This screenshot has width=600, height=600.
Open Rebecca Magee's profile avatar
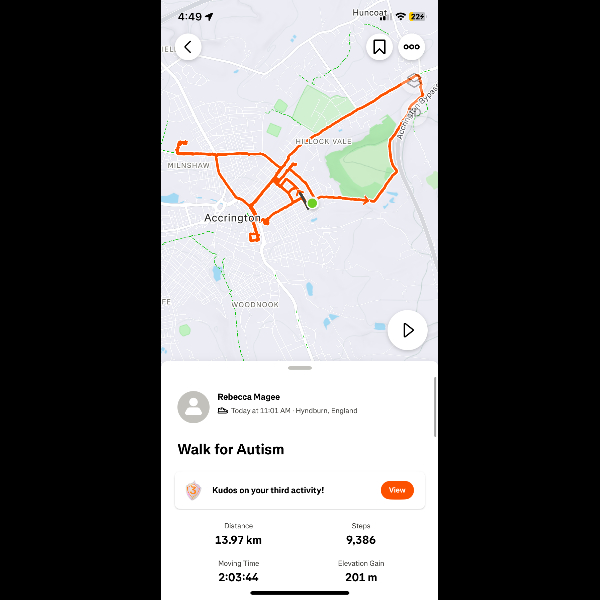point(193,406)
